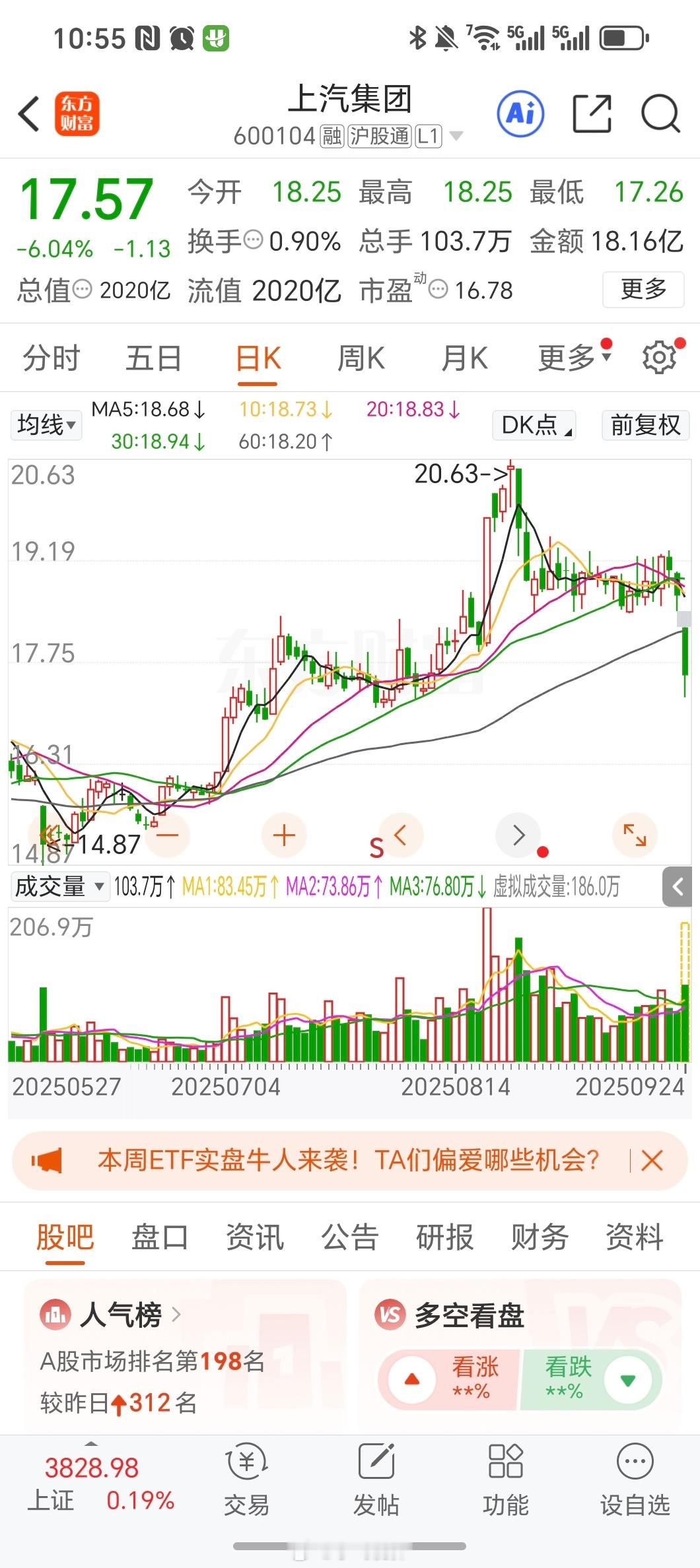700x1568 pixels.
Task: Expand the 均线 indicator dropdown
Action: 46,424
